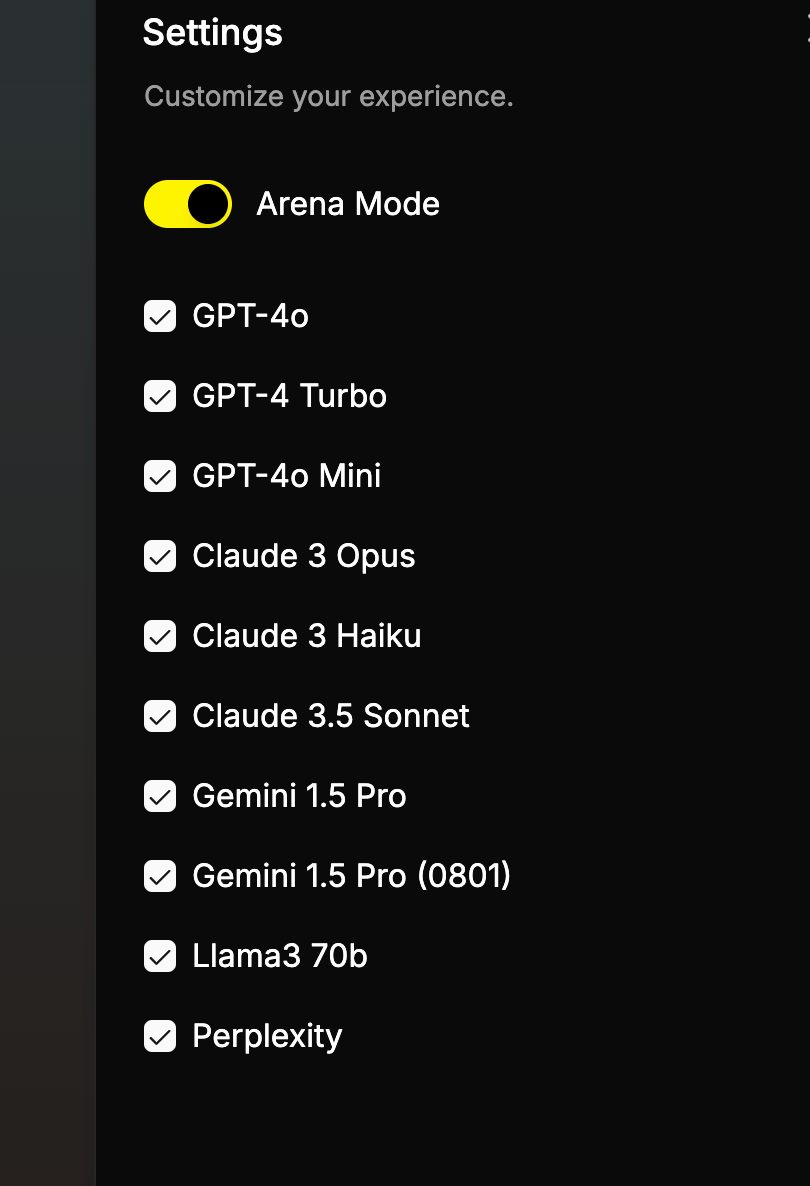Viewport: 810px width, 1186px height.
Task: Toggle the plain Gemini 1.5 Pro checkbox
Action: [160, 797]
